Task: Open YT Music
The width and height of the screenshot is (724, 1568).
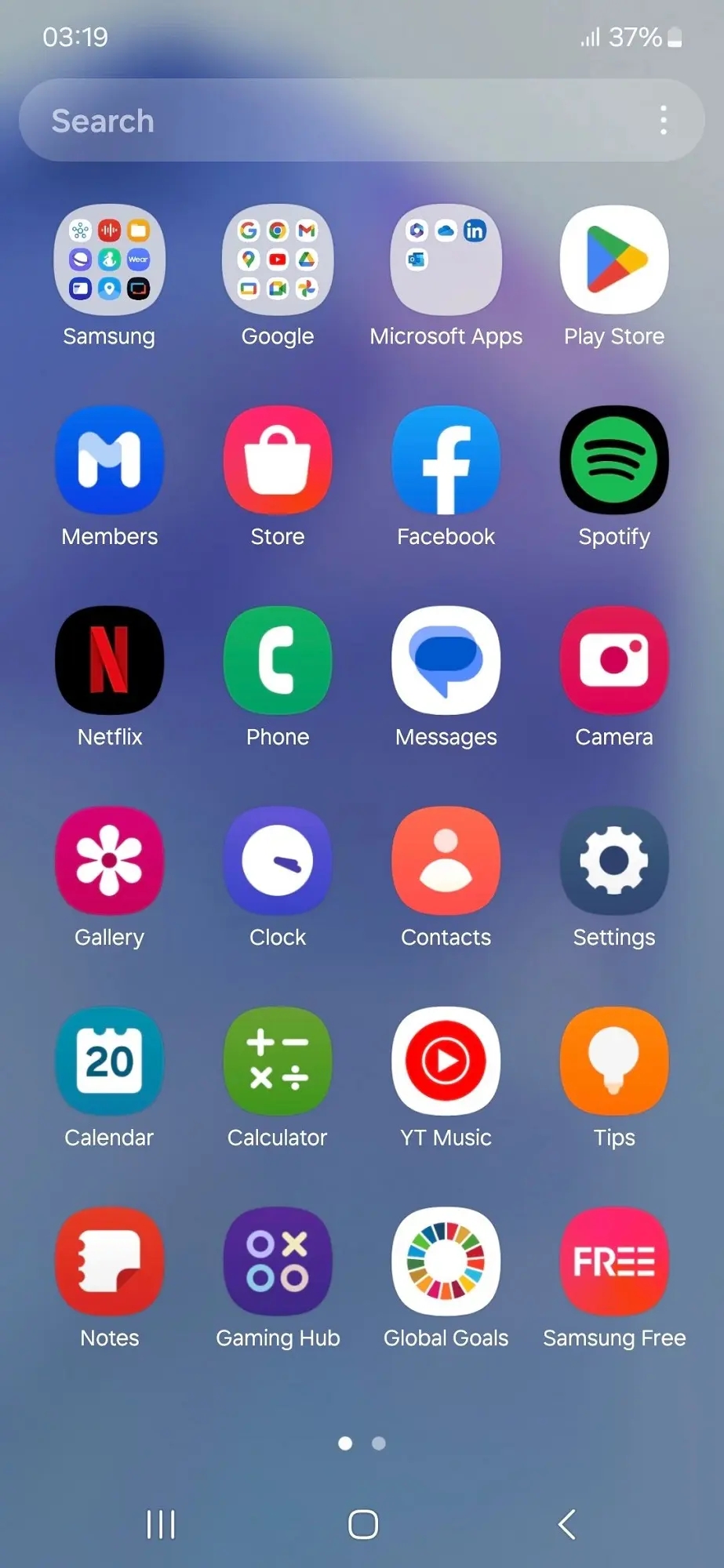Action: coord(446,1062)
